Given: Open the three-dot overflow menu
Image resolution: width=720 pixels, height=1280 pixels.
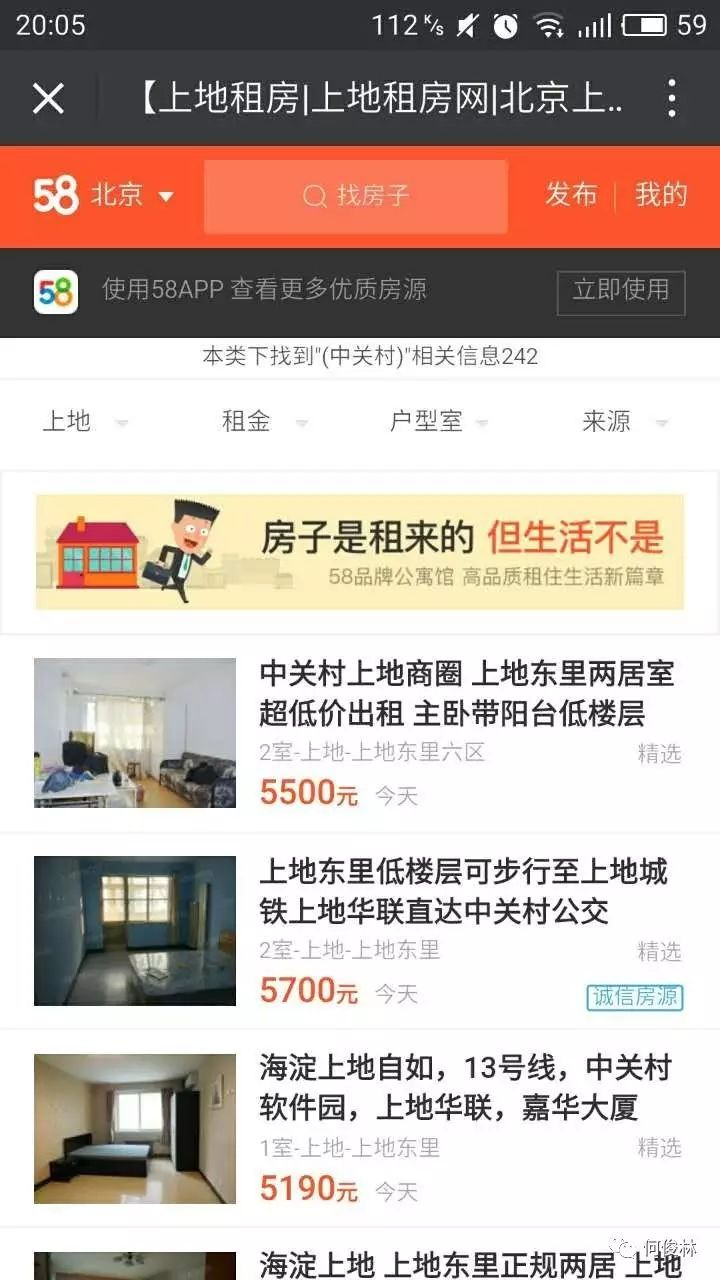Looking at the screenshot, I should click(x=671, y=98).
